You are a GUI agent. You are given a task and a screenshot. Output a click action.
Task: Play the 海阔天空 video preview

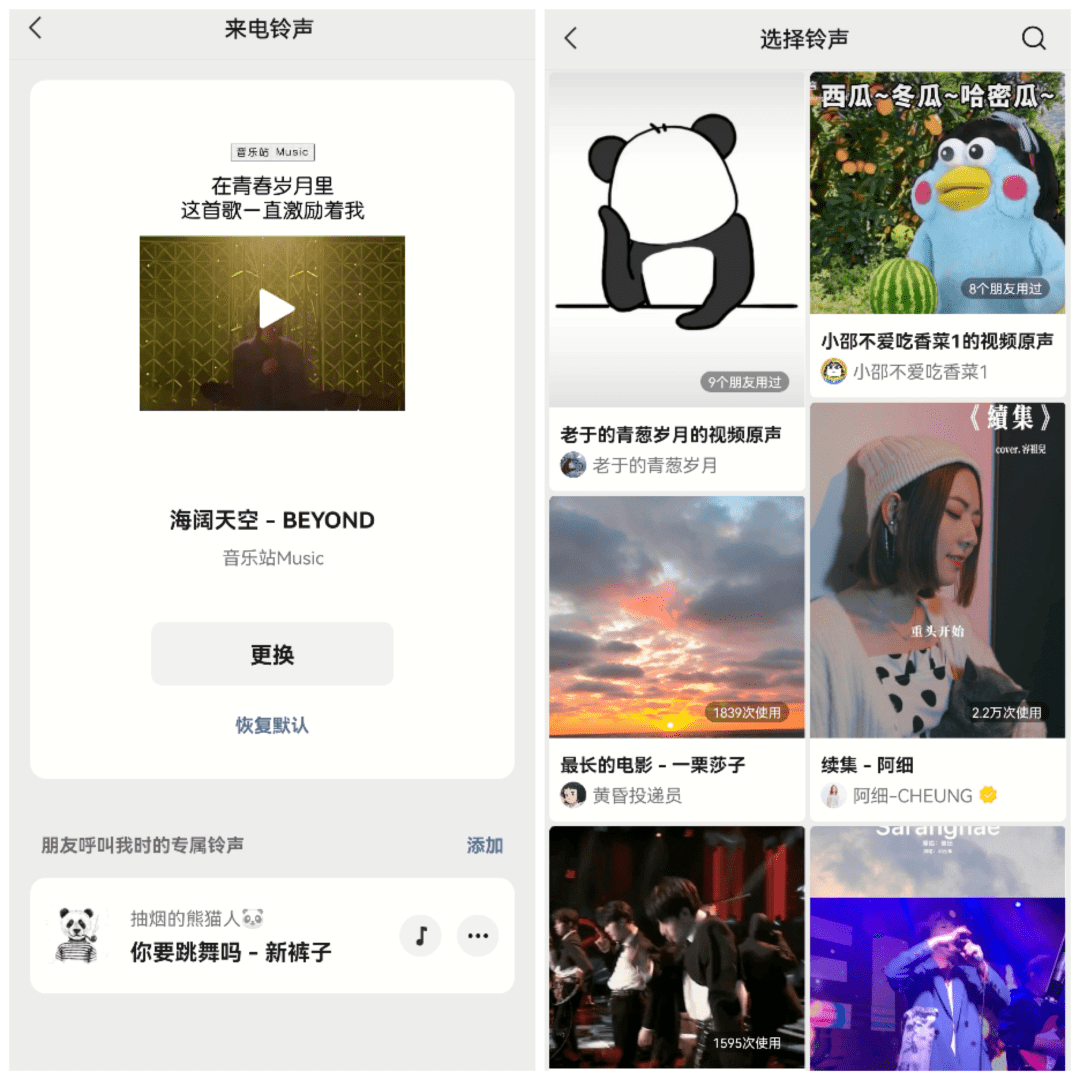pyautogui.click(x=276, y=309)
